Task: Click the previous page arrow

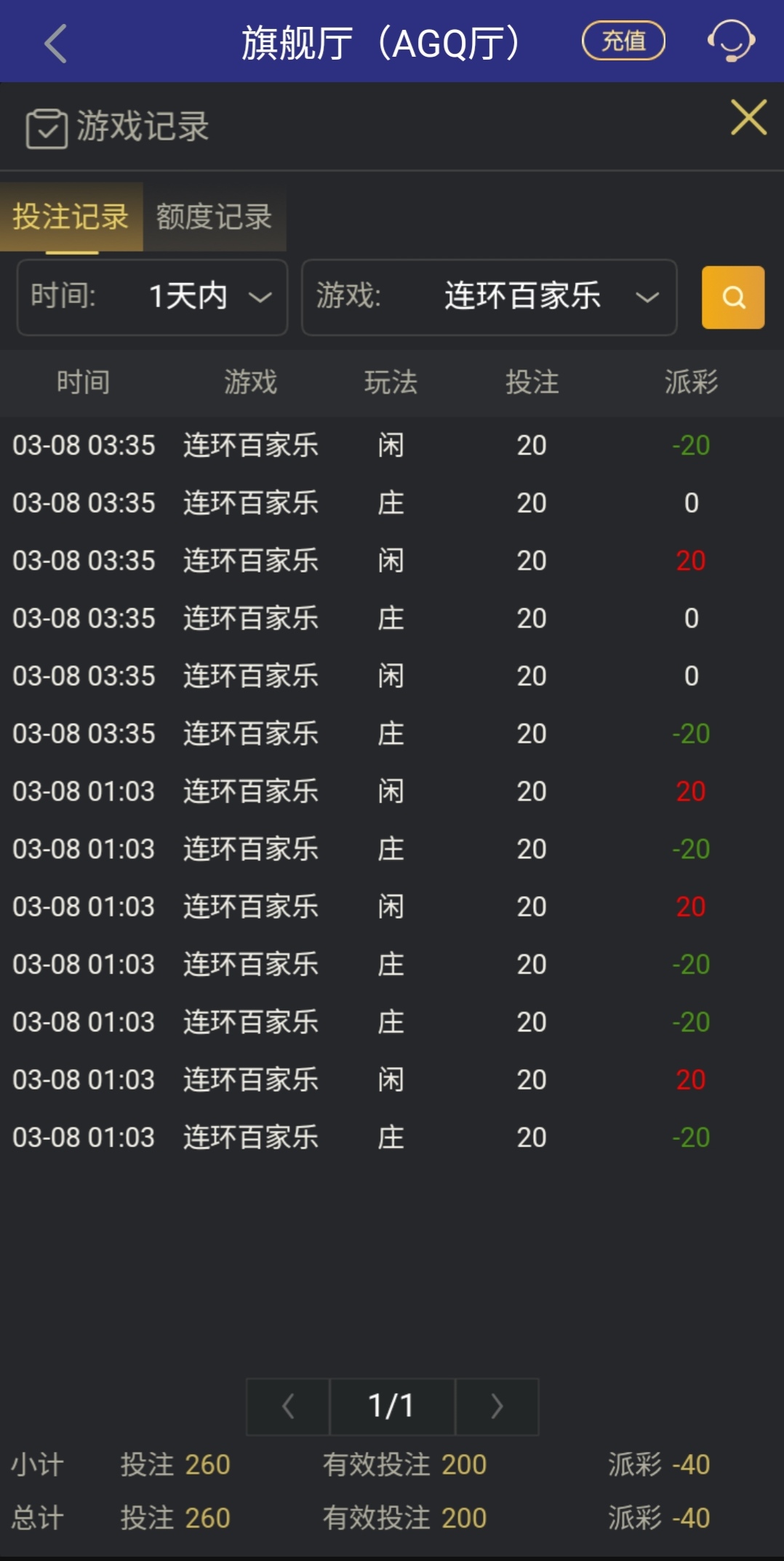Action: click(287, 1406)
